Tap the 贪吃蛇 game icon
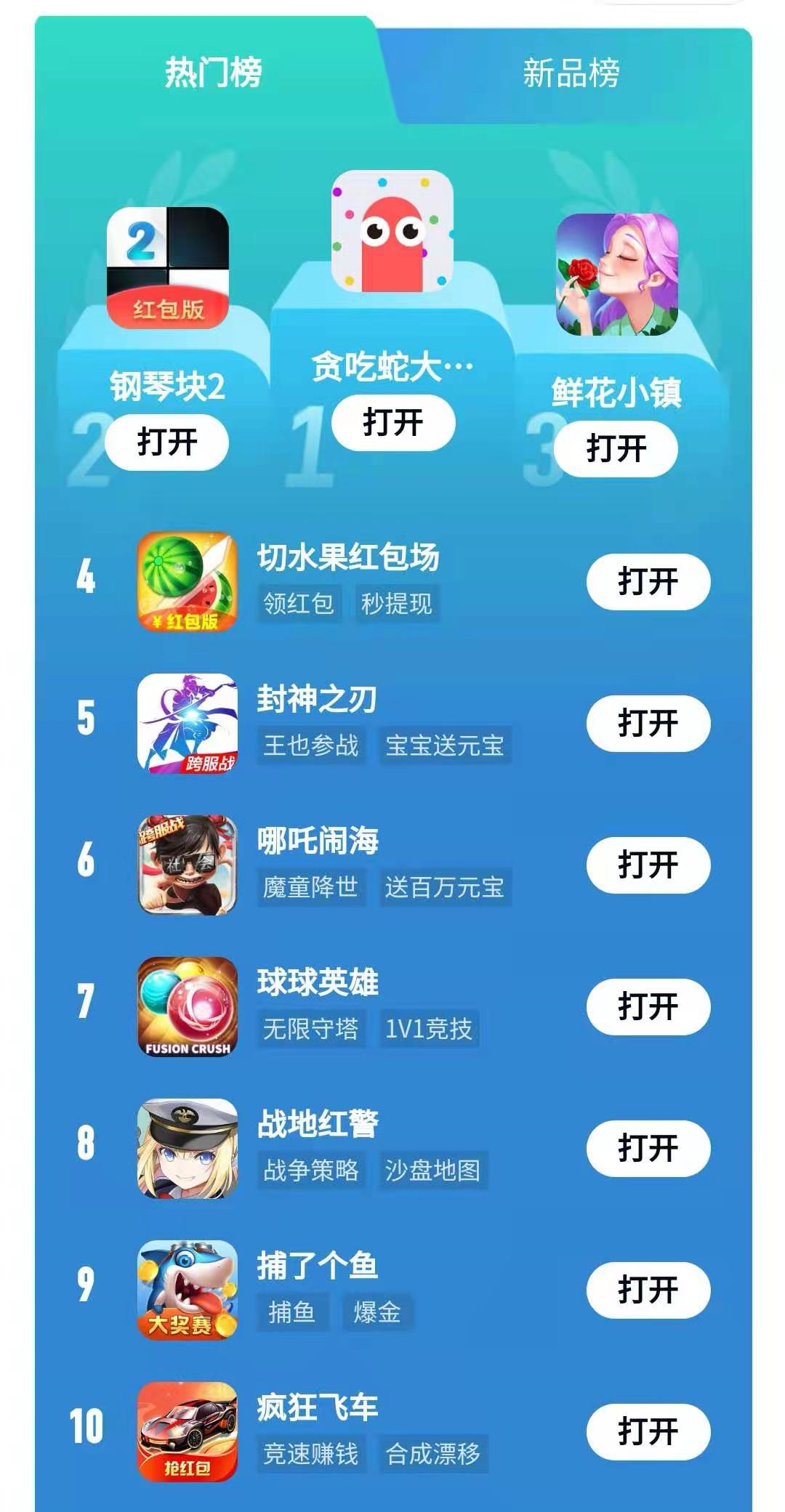 tap(392, 232)
